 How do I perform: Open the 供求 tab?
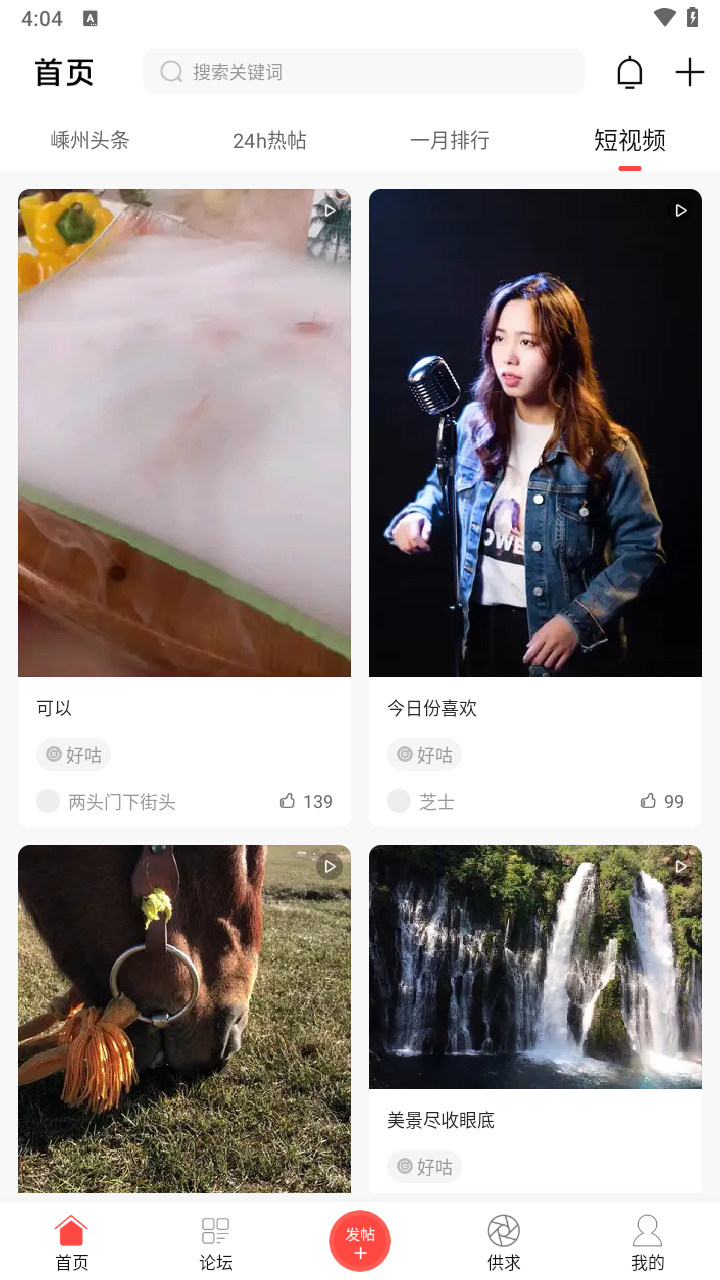tap(504, 1242)
